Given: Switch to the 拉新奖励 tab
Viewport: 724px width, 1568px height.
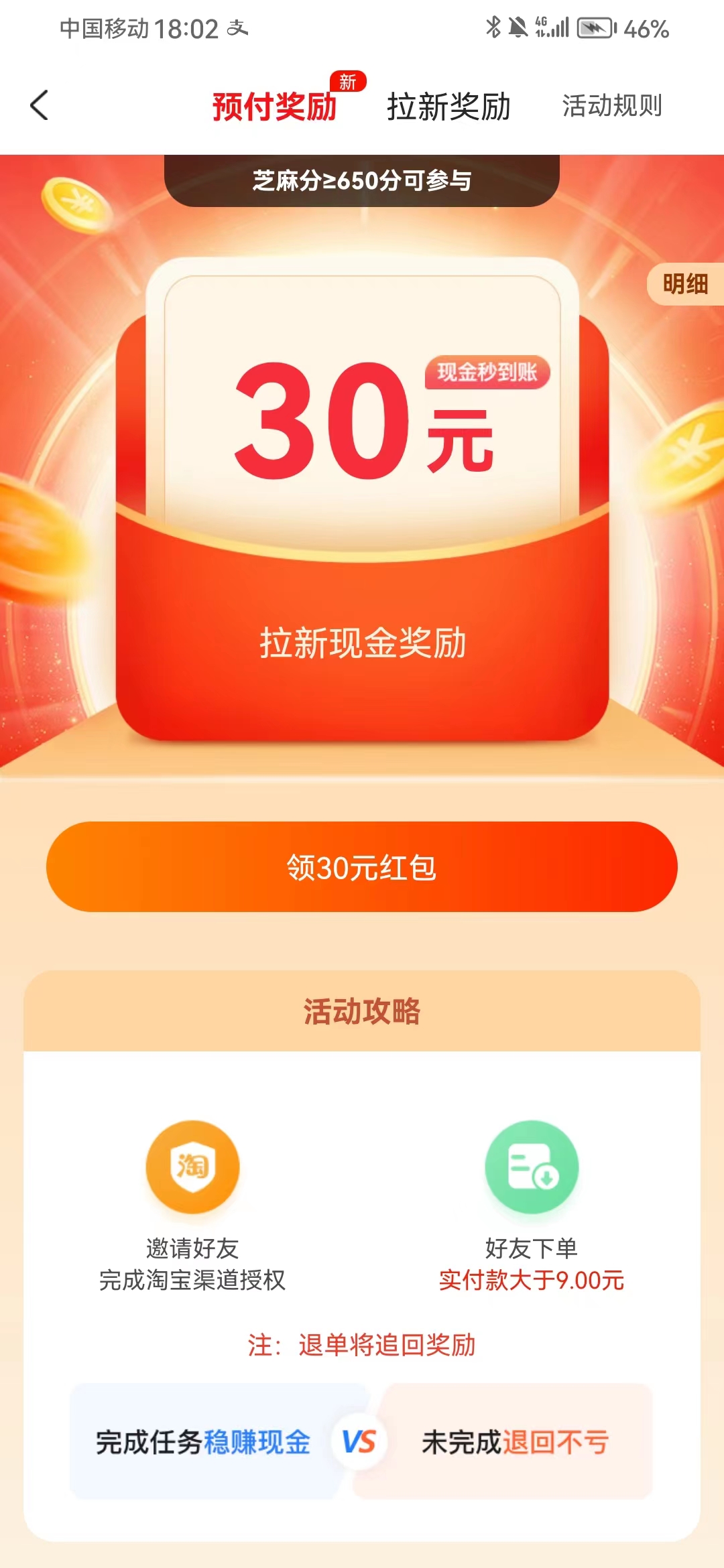Looking at the screenshot, I should tap(448, 106).
